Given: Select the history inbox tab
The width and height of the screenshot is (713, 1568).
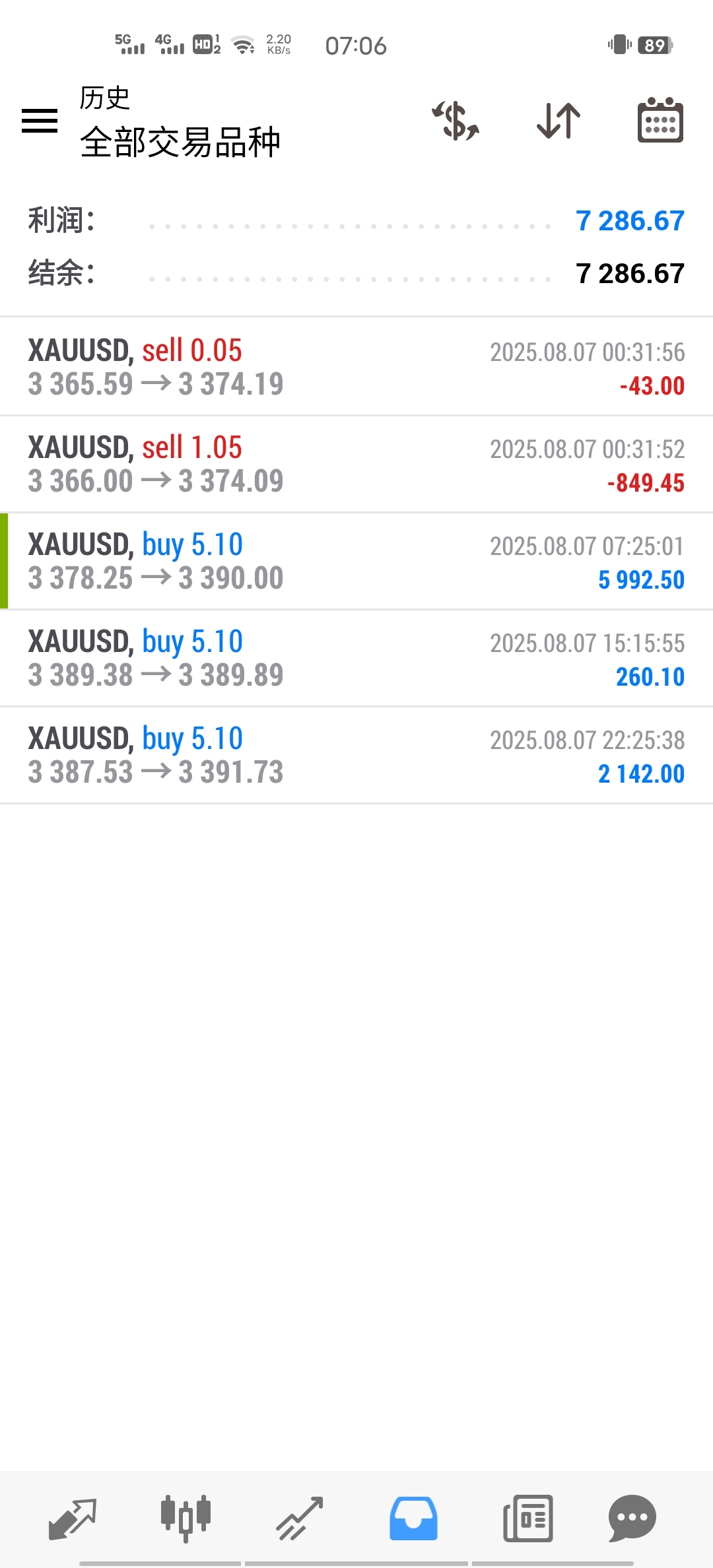Looking at the screenshot, I should pyautogui.click(x=413, y=1519).
